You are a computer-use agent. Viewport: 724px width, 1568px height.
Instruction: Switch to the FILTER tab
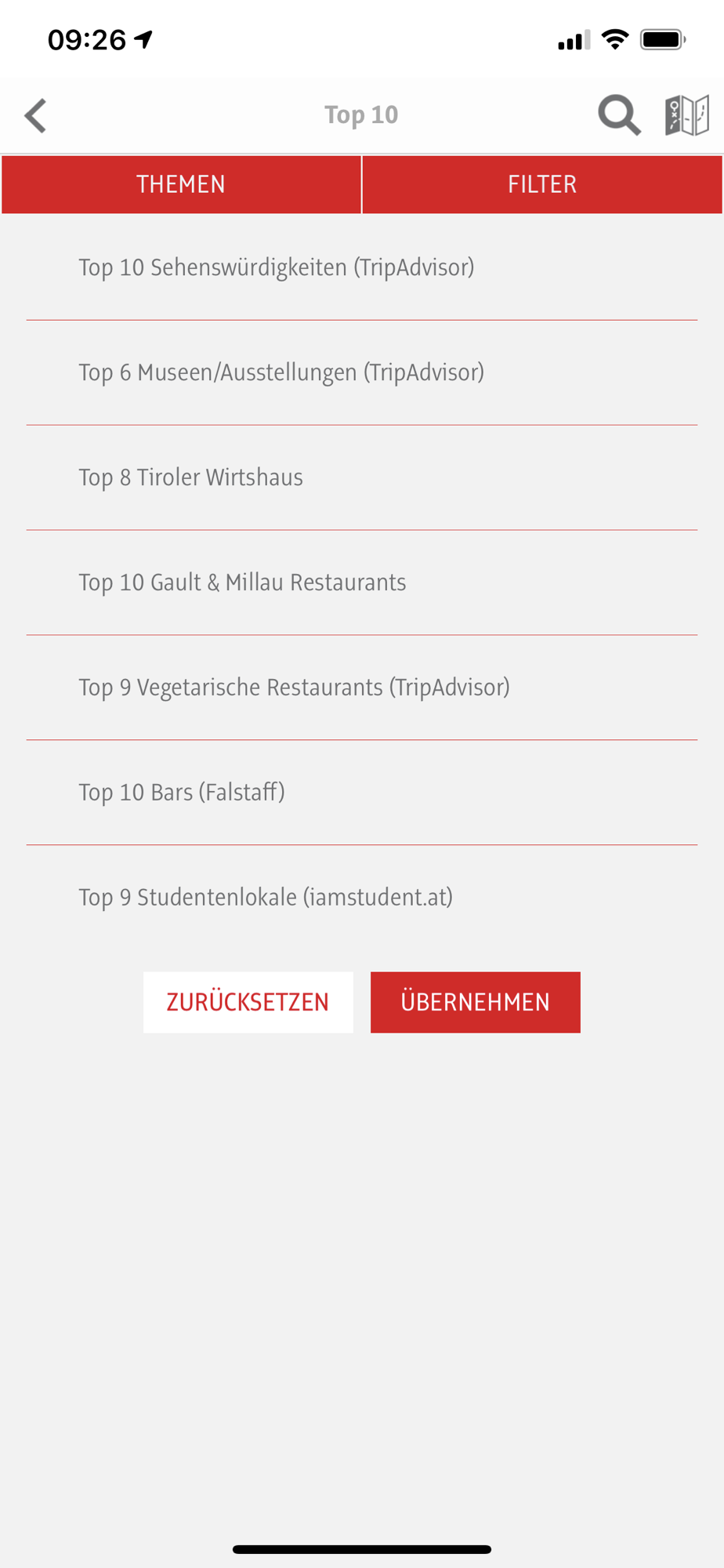(x=542, y=184)
